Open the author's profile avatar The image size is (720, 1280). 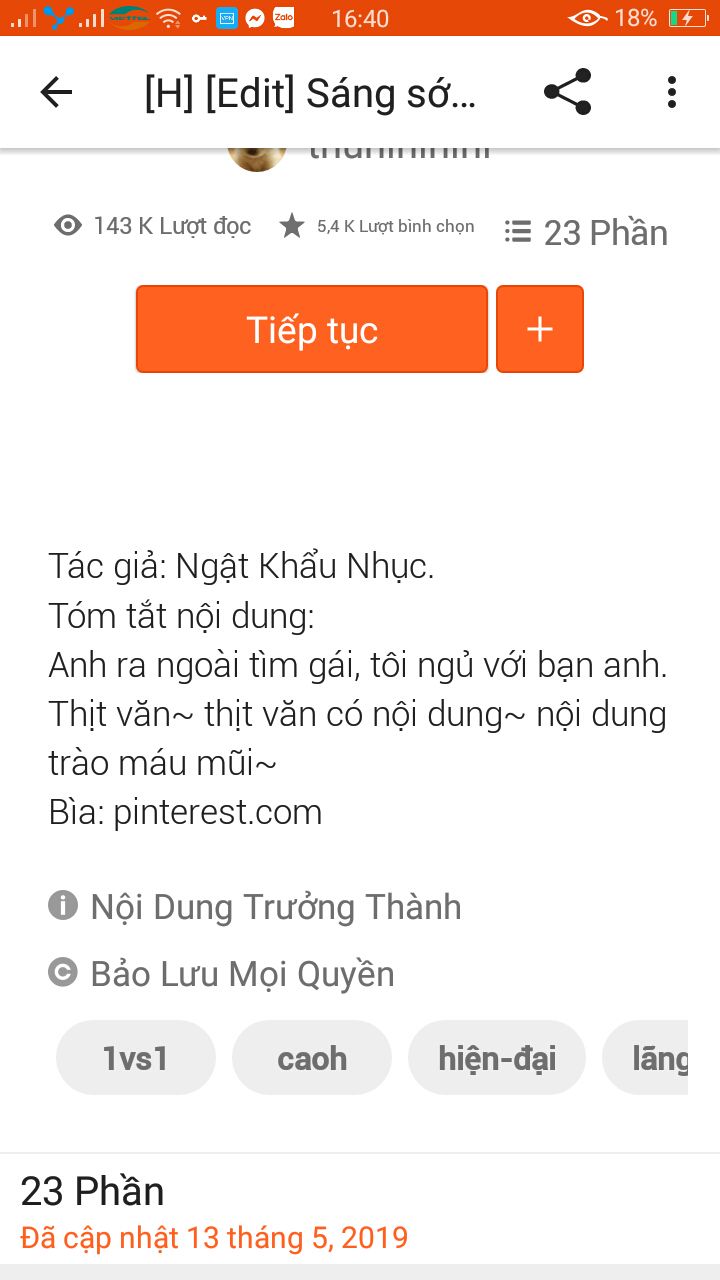click(x=257, y=158)
